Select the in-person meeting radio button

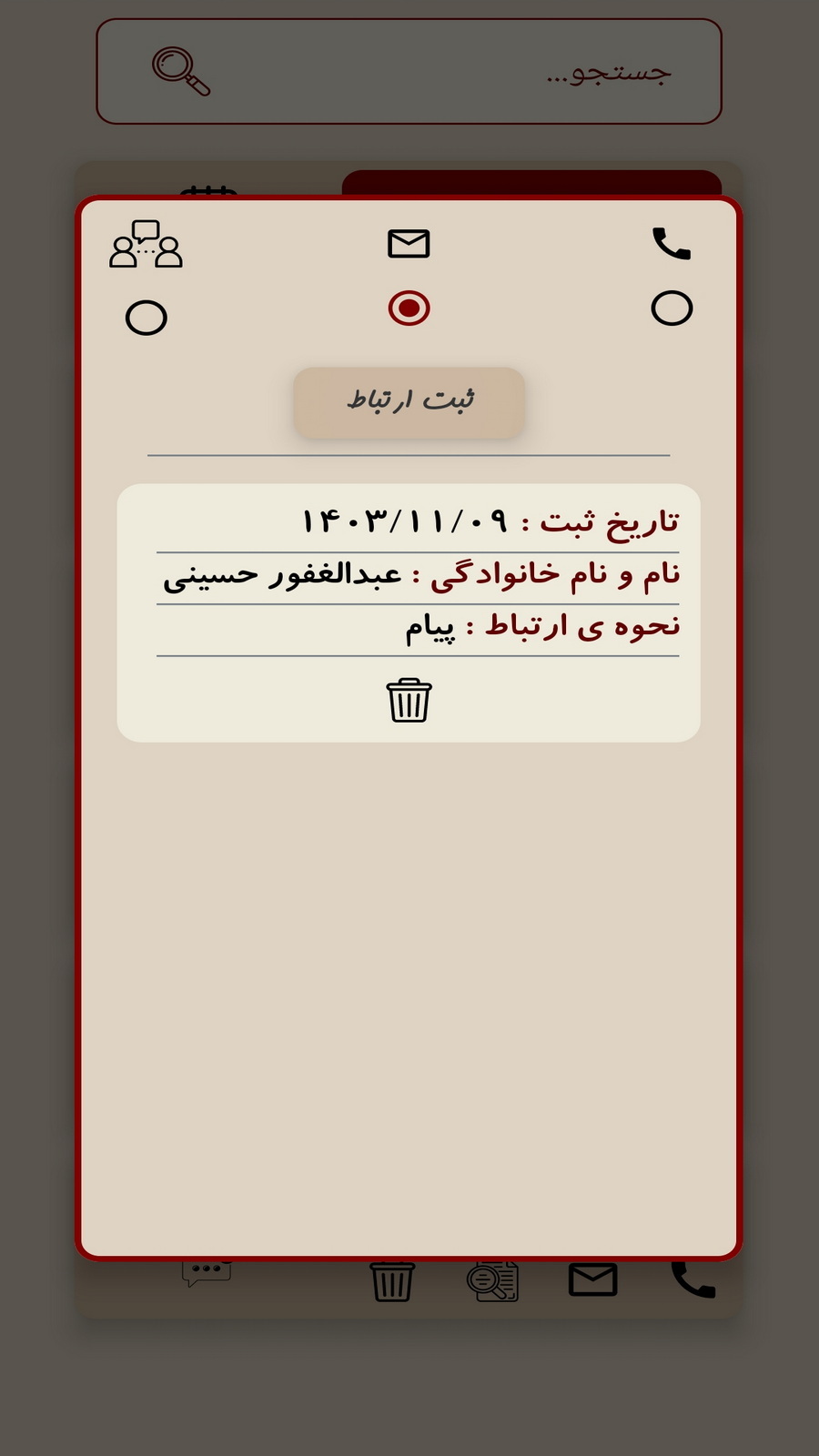pyautogui.click(x=146, y=318)
